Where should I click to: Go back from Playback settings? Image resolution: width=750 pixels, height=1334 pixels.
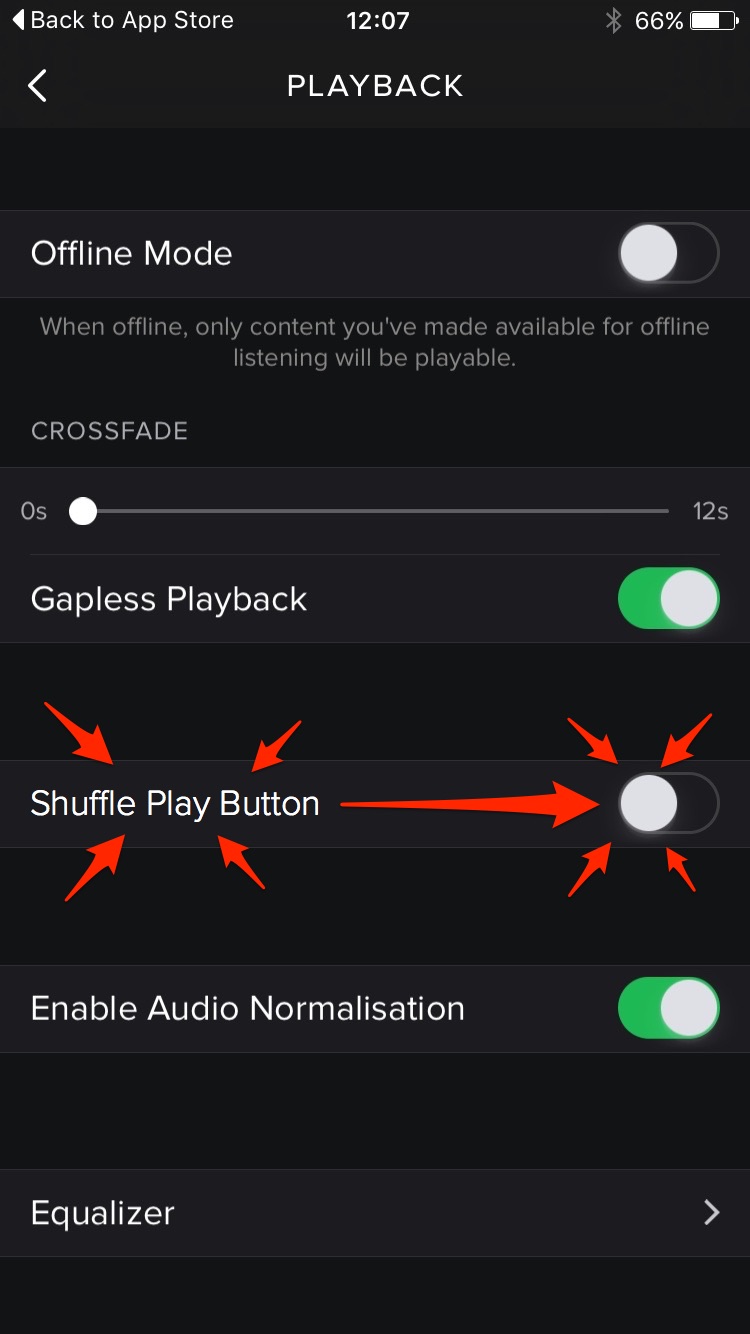coord(38,86)
